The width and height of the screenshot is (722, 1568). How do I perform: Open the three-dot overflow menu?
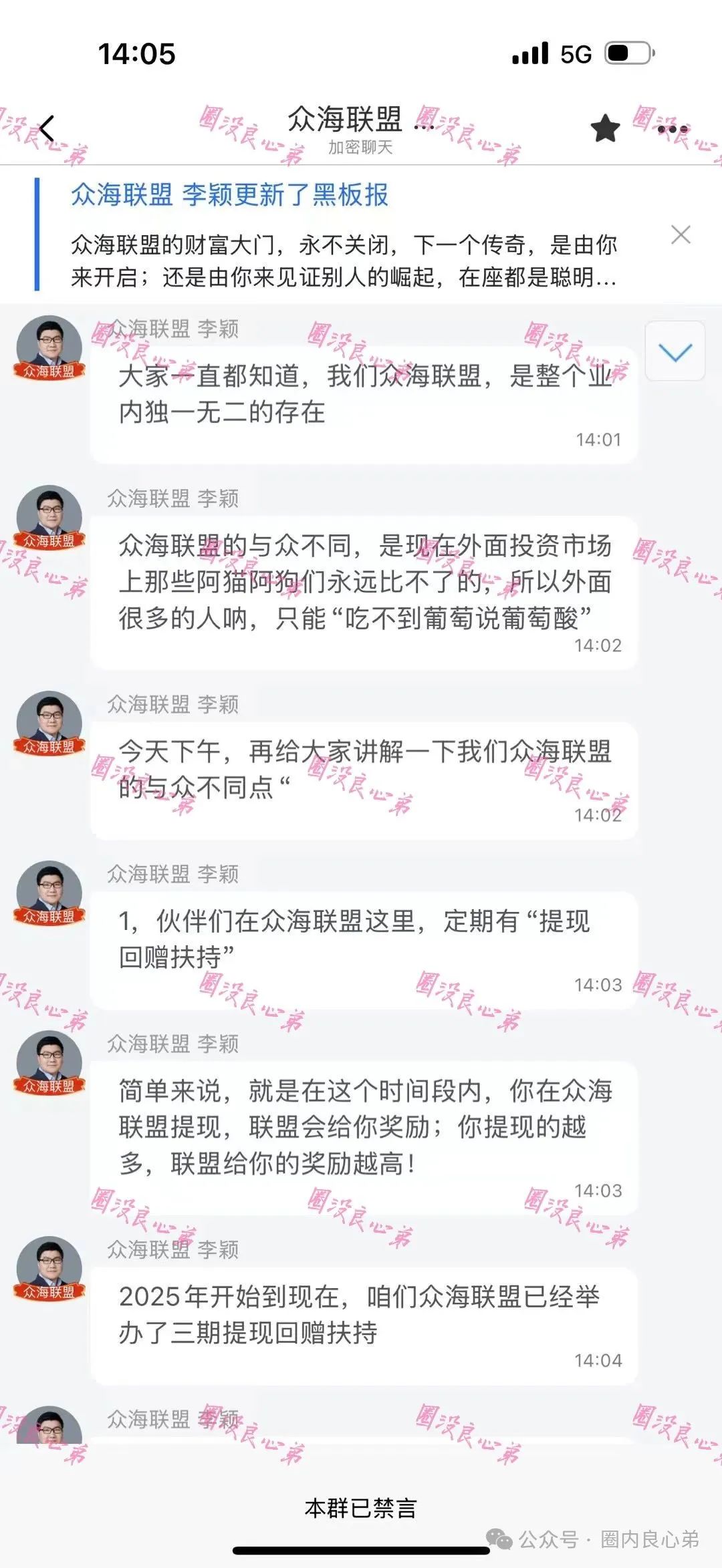pyautogui.click(x=673, y=129)
